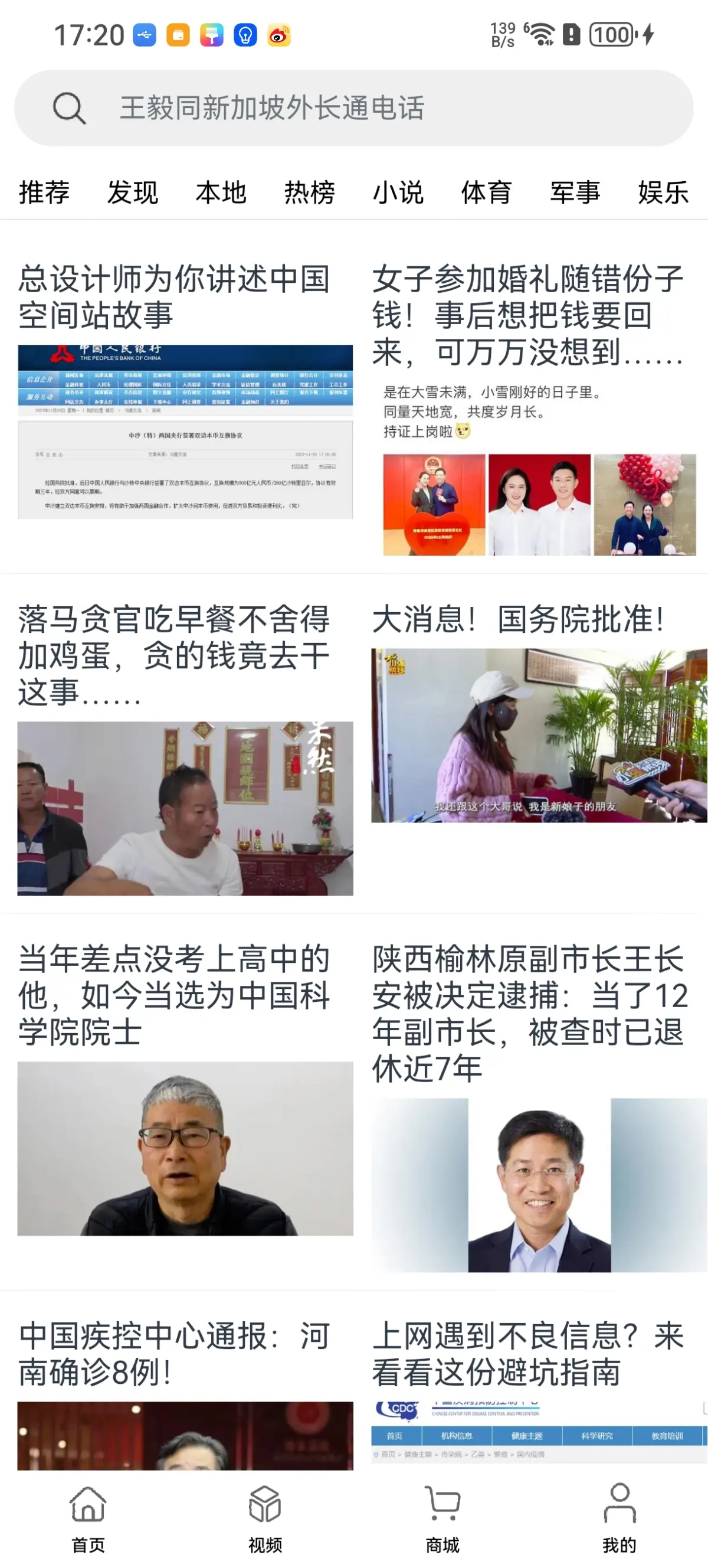The height and width of the screenshot is (1568, 708).
Task: Open the 发现 tab
Action: (x=133, y=193)
